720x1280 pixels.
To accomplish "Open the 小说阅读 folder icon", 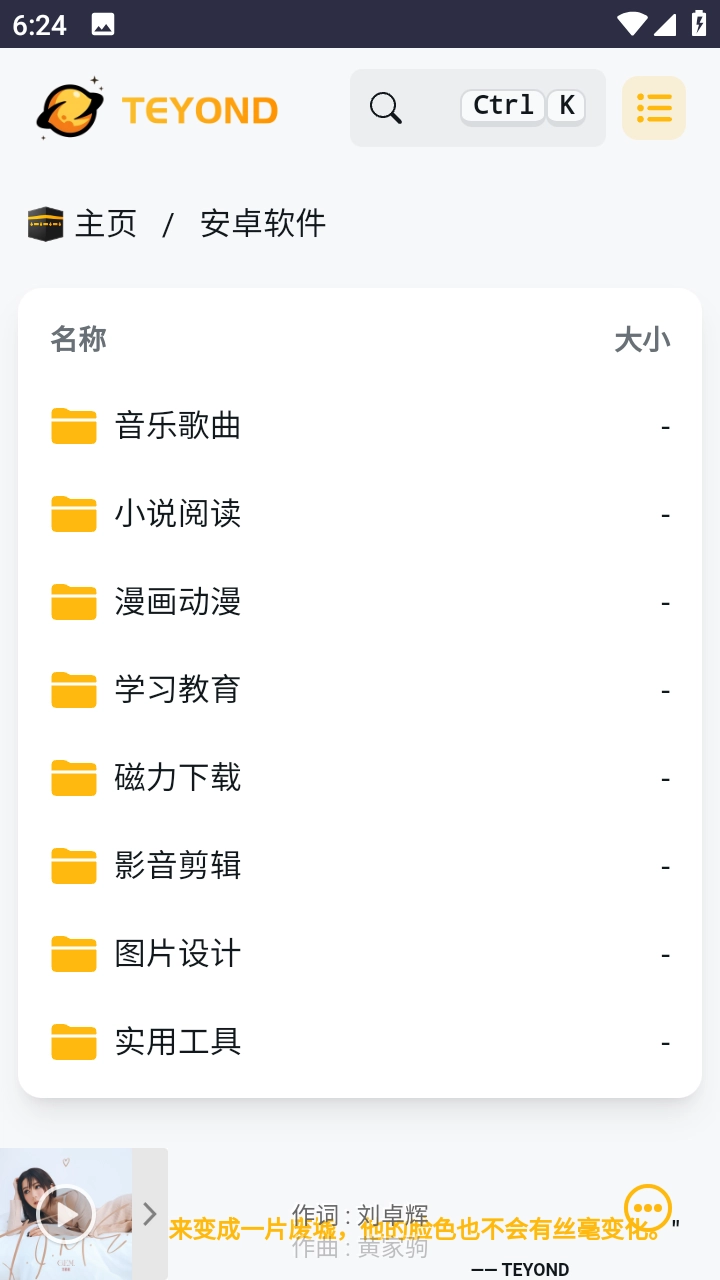I will click(73, 514).
